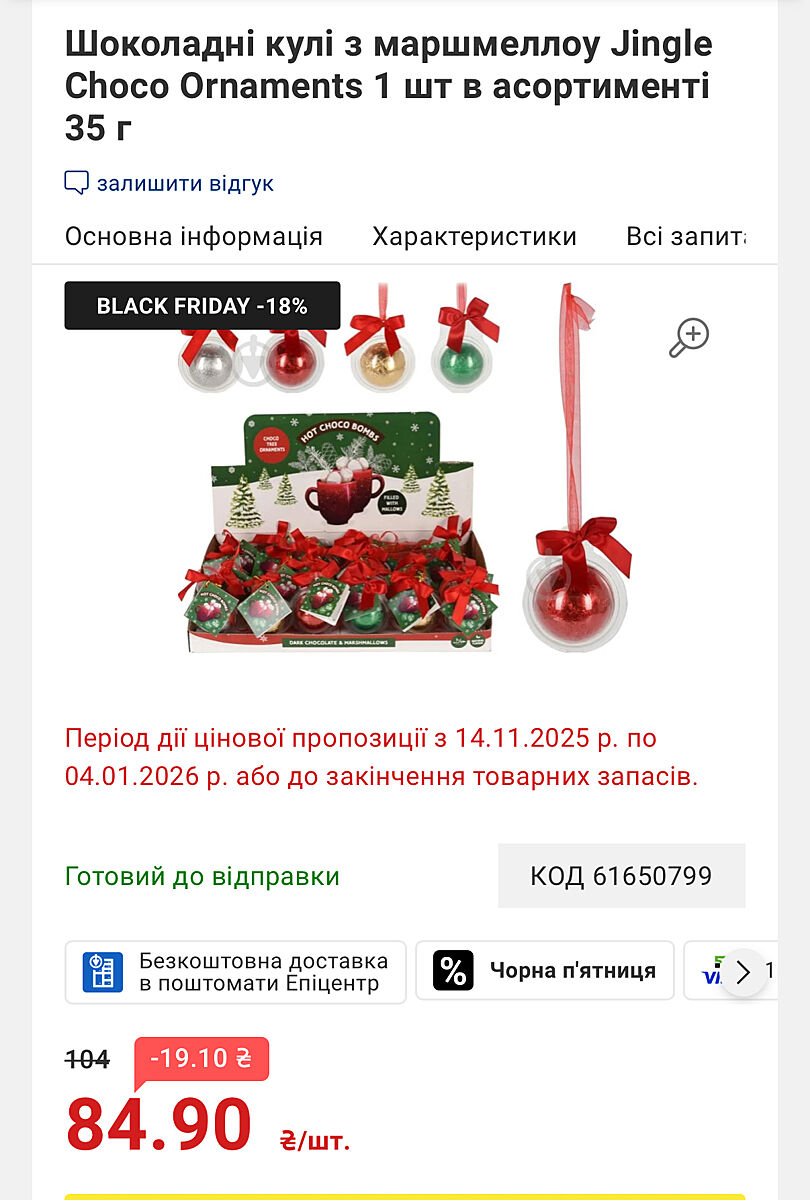Viewport: 810px width, 1200px height.
Task: Open the Характеристики tab
Action: click(x=474, y=237)
